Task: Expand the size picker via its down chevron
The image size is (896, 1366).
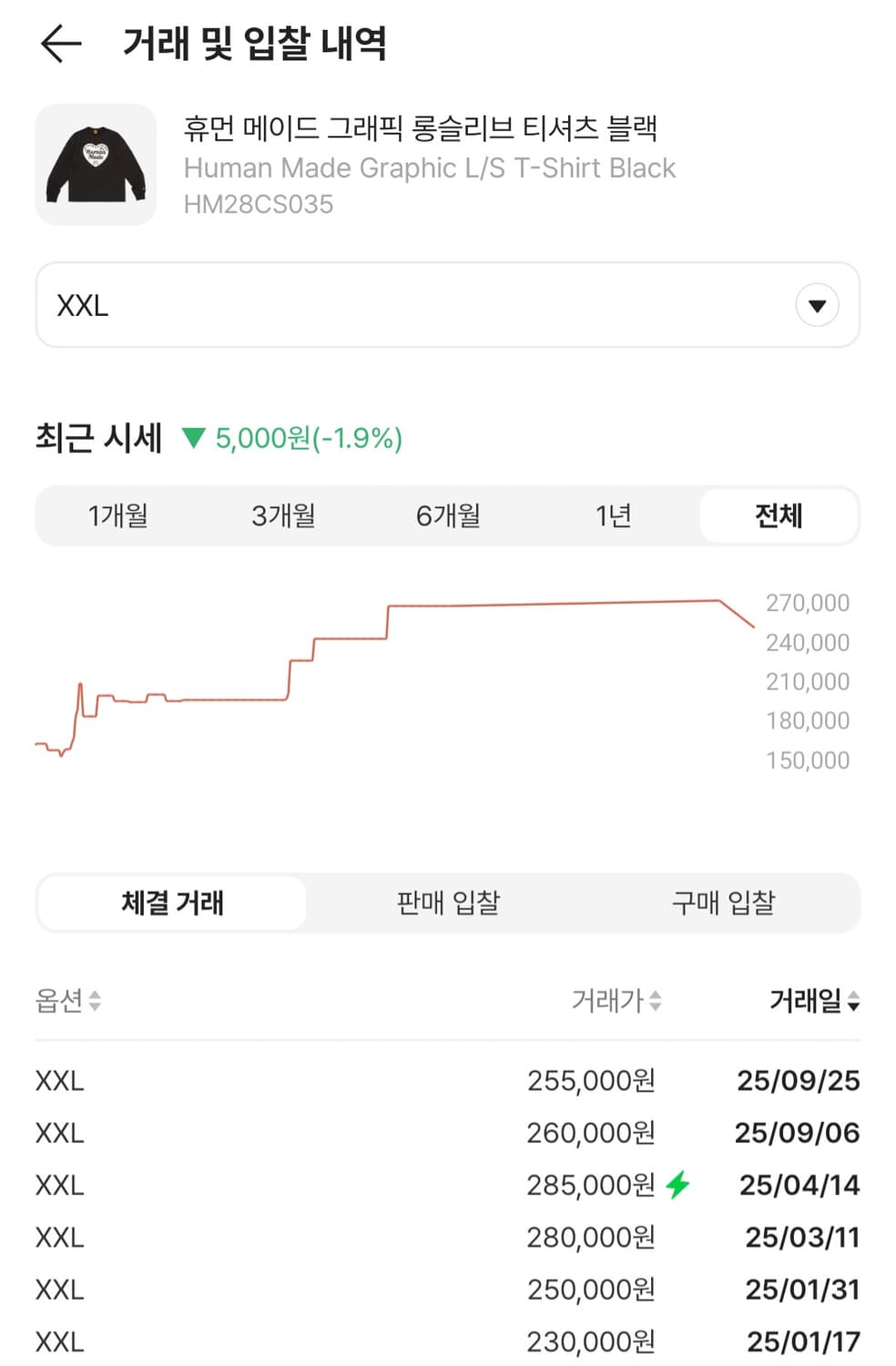Action: (817, 305)
